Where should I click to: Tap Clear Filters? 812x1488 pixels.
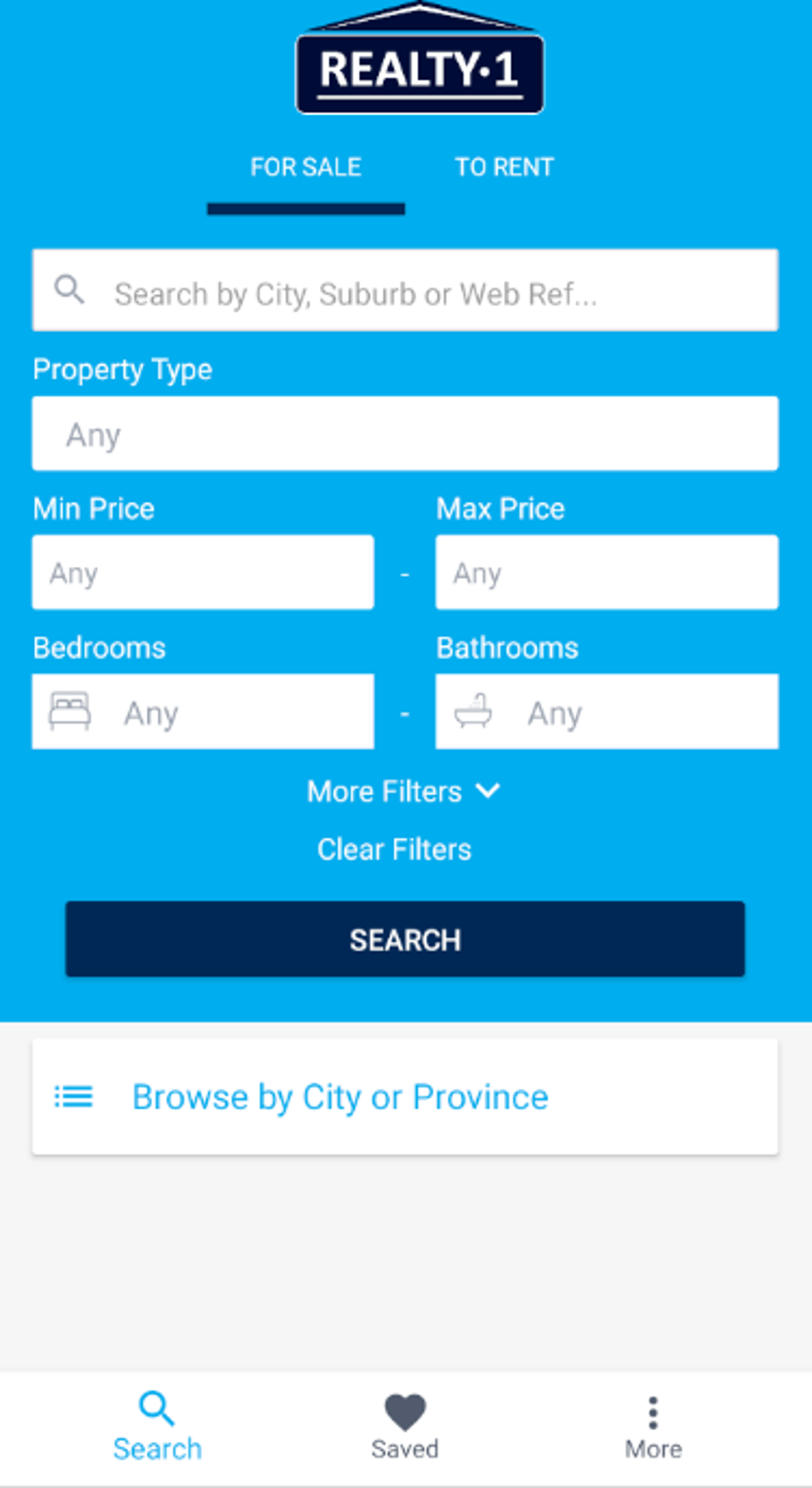coord(394,849)
